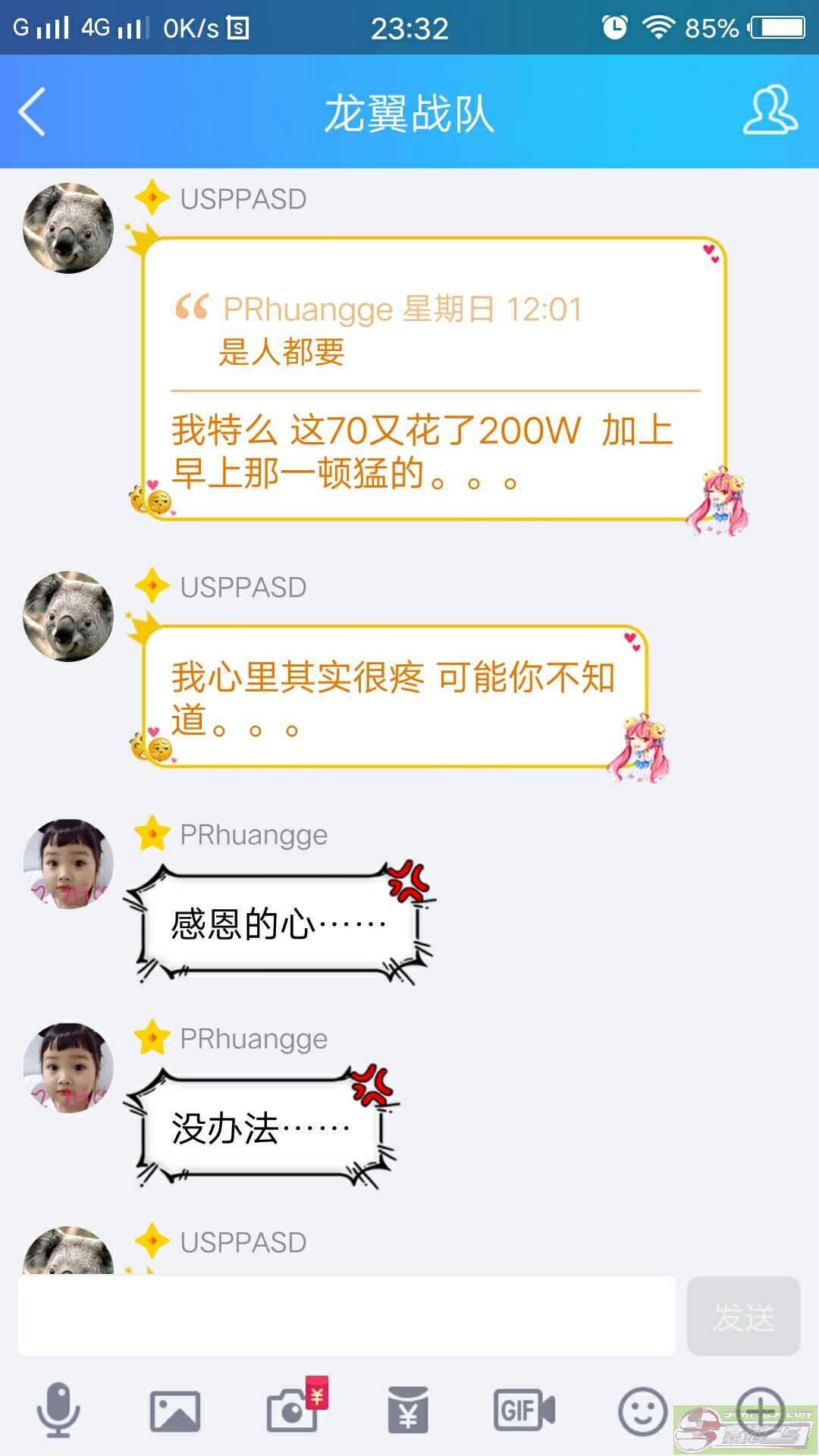This screenshot has width=819, height=1456.
Task: Tap the message input field
Action: tap(347, 1316)
